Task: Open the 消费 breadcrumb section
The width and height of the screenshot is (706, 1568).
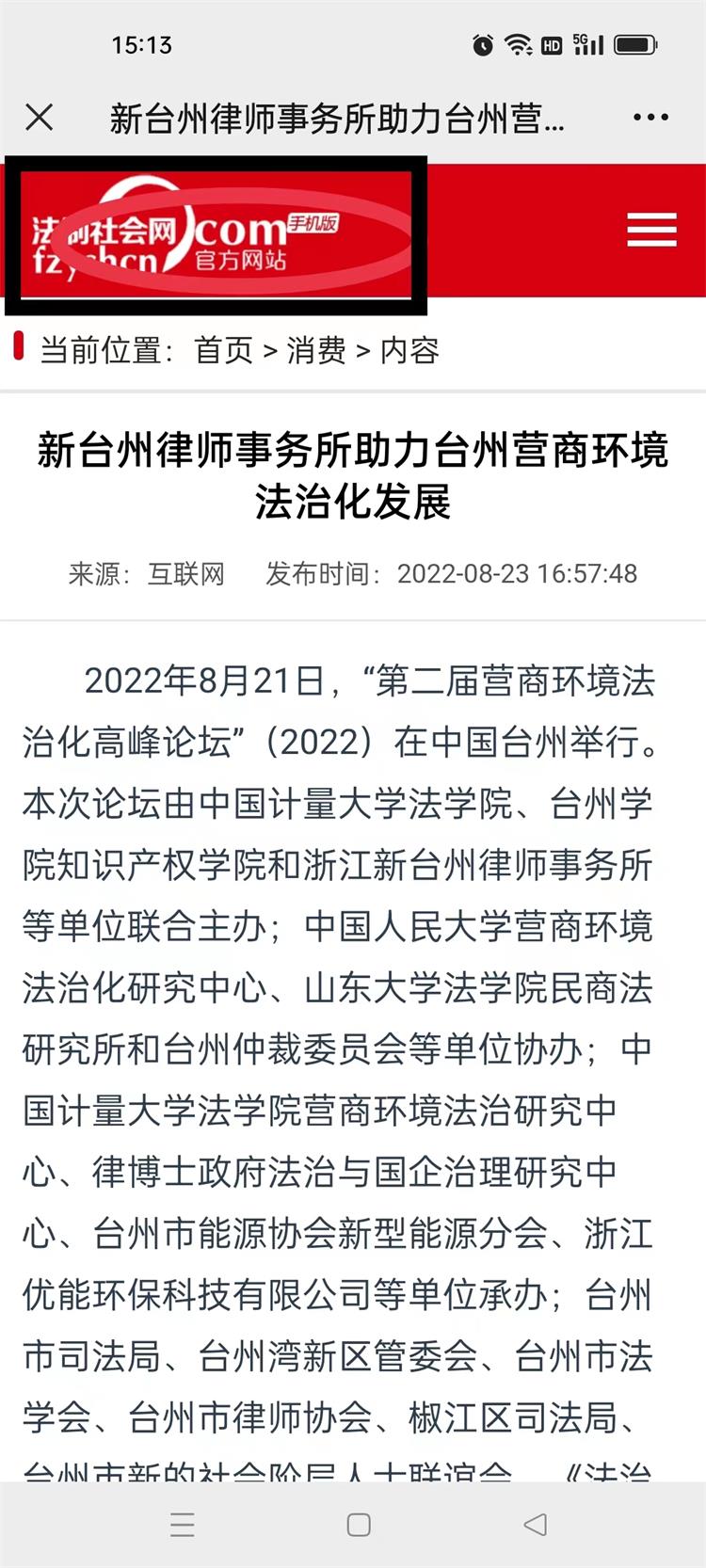Action: pyautogui.click(x=316, y=350)
